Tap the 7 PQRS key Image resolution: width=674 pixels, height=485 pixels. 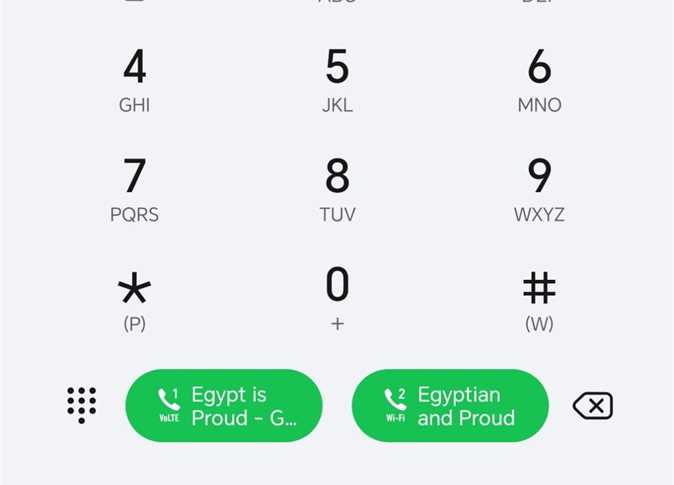pos(134,189)
